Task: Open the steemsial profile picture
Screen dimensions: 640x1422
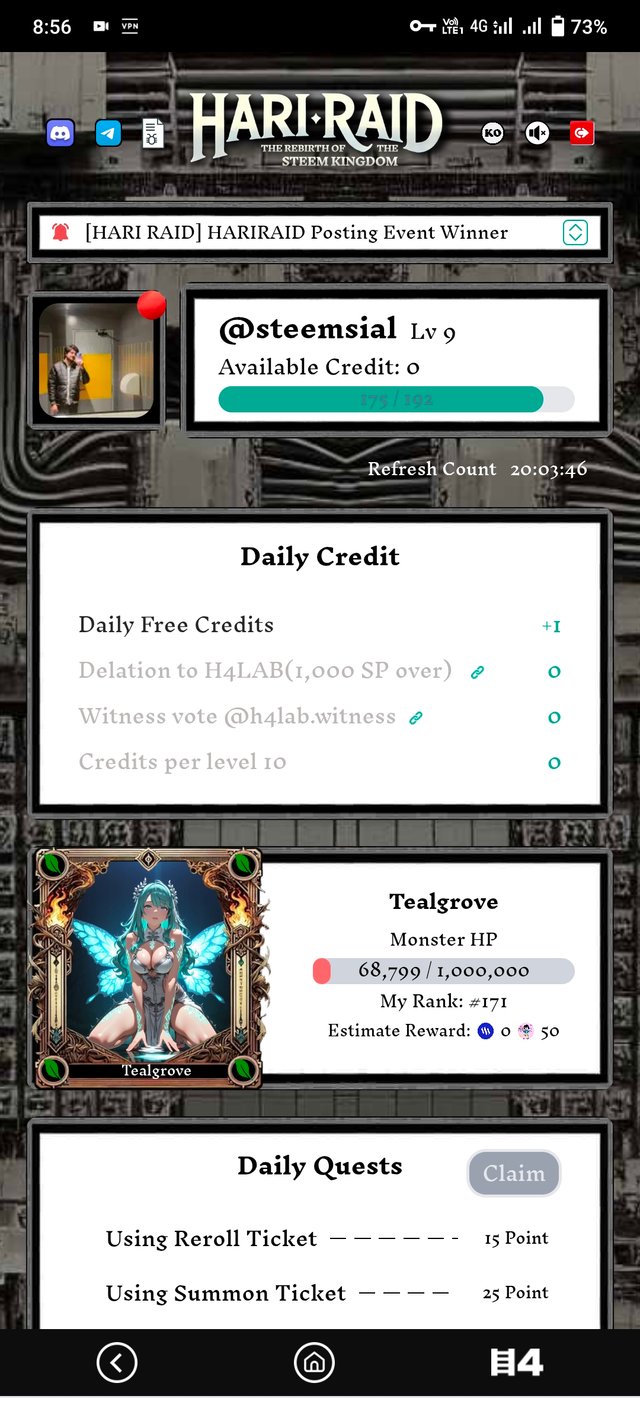Action: pos(96,359)
